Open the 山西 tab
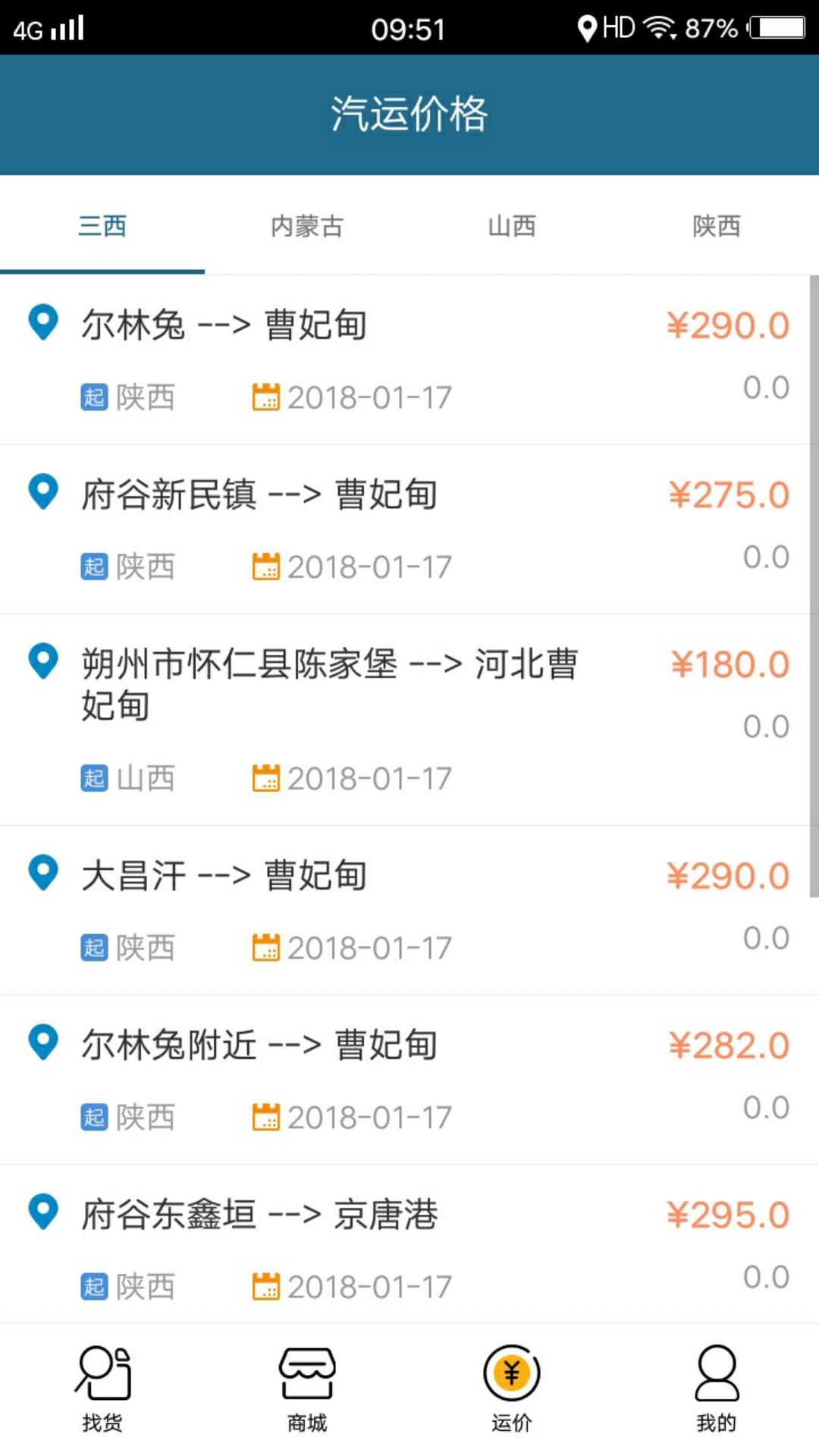The width and height of the screenshot is (819, 1456). (512, 225)
